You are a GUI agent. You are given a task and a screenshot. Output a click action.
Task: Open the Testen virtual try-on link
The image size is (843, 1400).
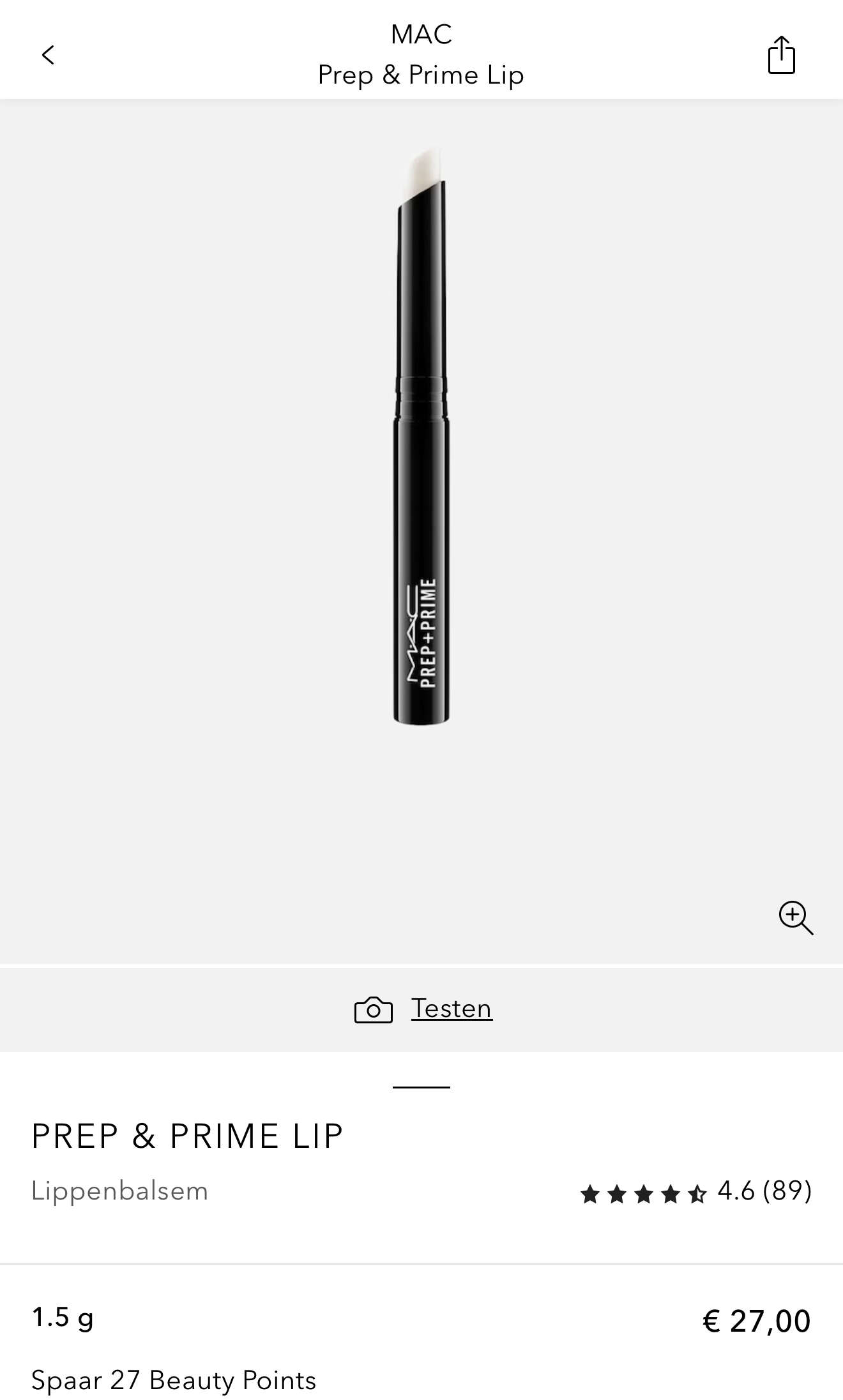point(451,1009)
